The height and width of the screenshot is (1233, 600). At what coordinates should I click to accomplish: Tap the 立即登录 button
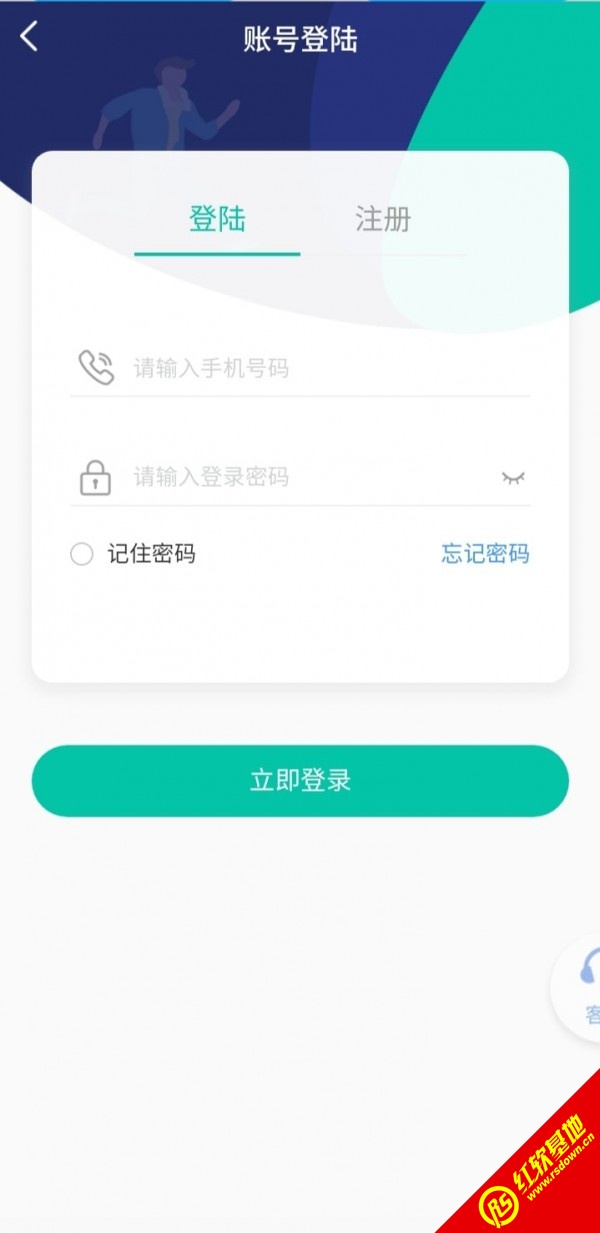pyautogui.click(x=300, y=781)
